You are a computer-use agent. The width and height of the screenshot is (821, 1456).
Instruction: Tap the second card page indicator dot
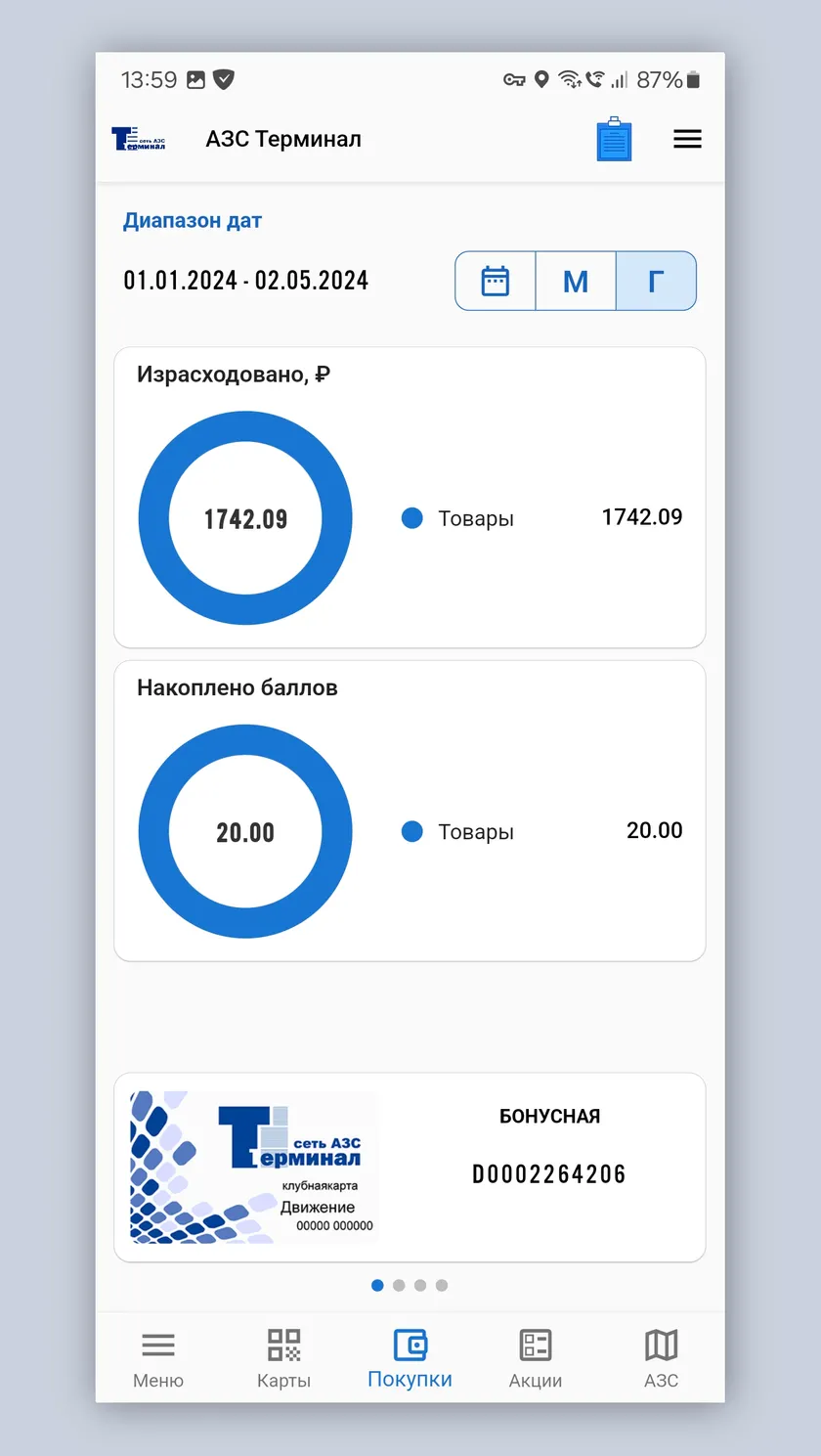coord(399,1285)
